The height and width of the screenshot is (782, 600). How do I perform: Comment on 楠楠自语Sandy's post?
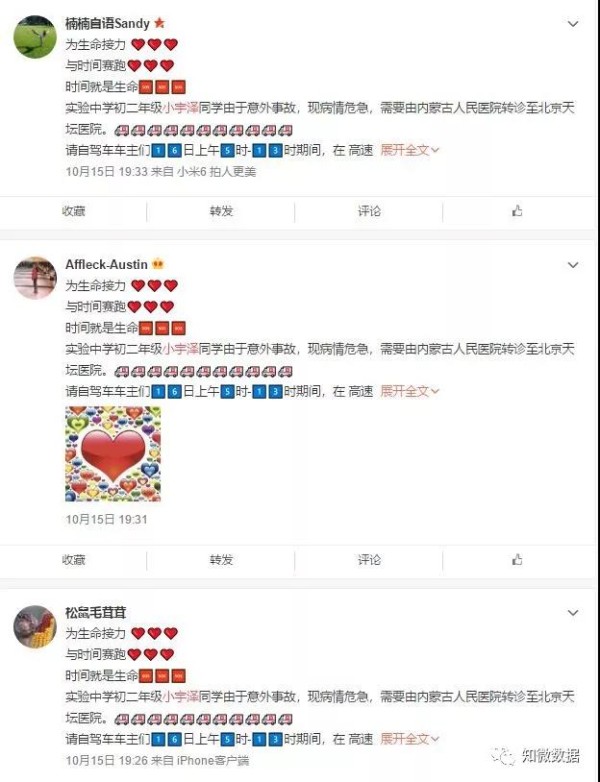coord(369,211)
